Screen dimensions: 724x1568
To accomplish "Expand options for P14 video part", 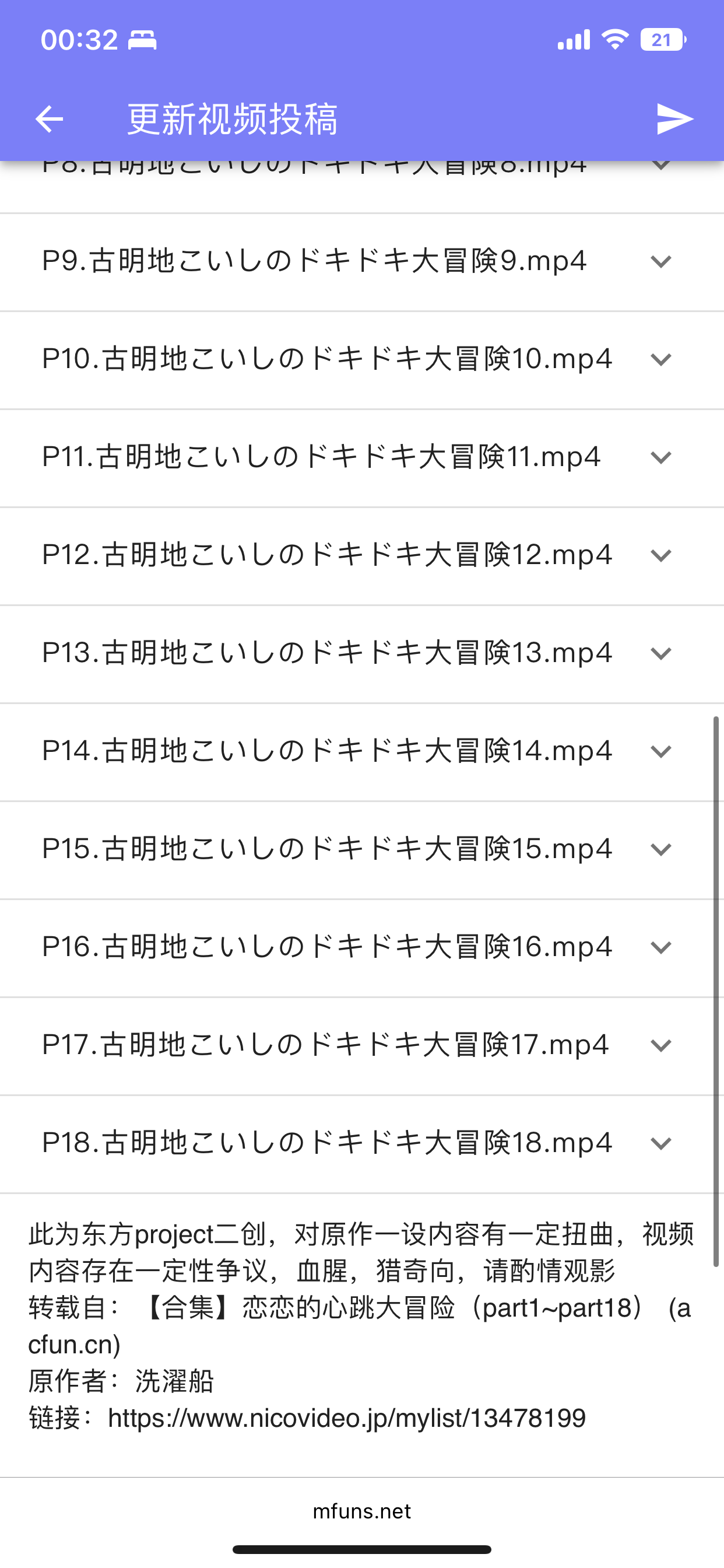I will point(660,752).
